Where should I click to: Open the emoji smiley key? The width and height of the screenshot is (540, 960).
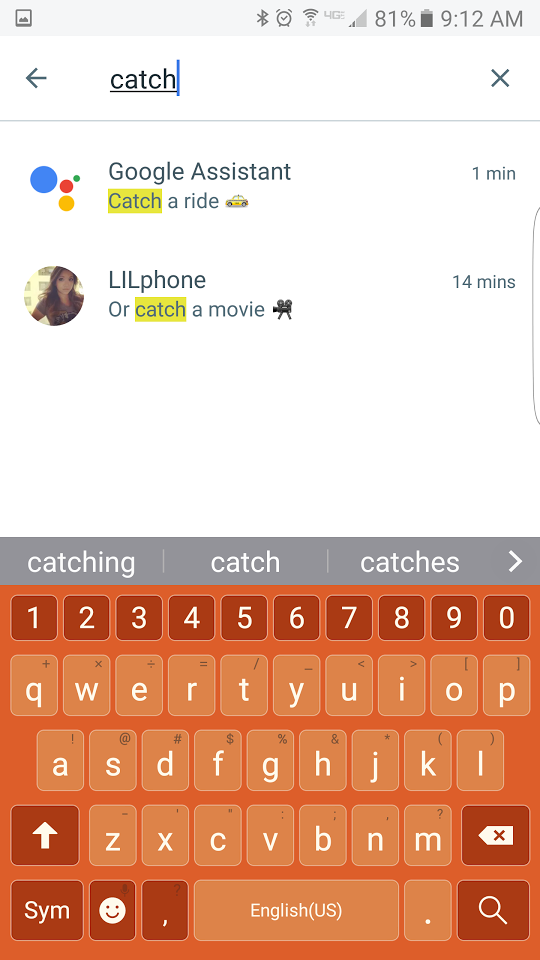pos(112,910)
